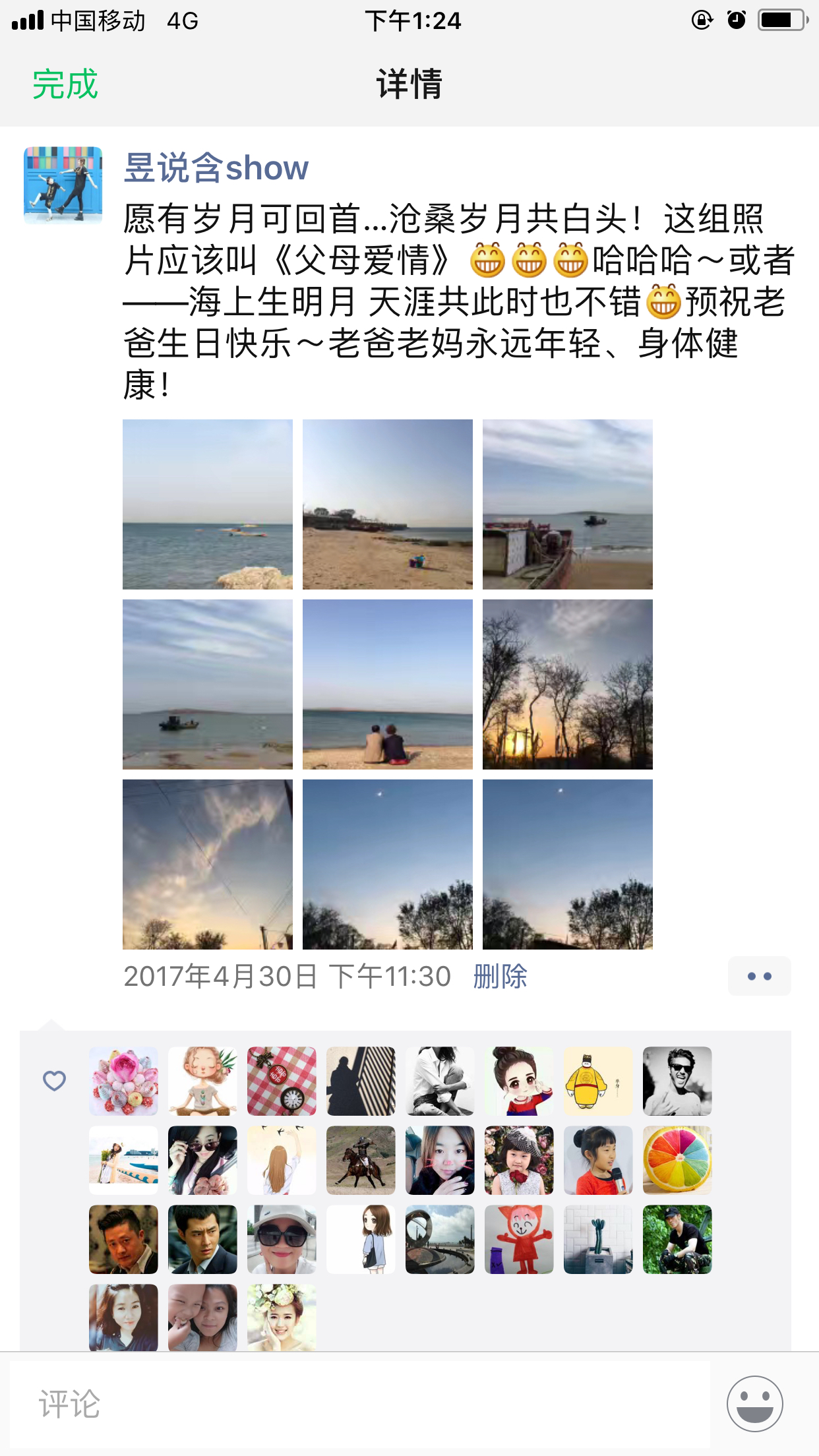The image size is (819, 1456).
Task: Delete this post with 删除
Action: click(x=500, y=976)
